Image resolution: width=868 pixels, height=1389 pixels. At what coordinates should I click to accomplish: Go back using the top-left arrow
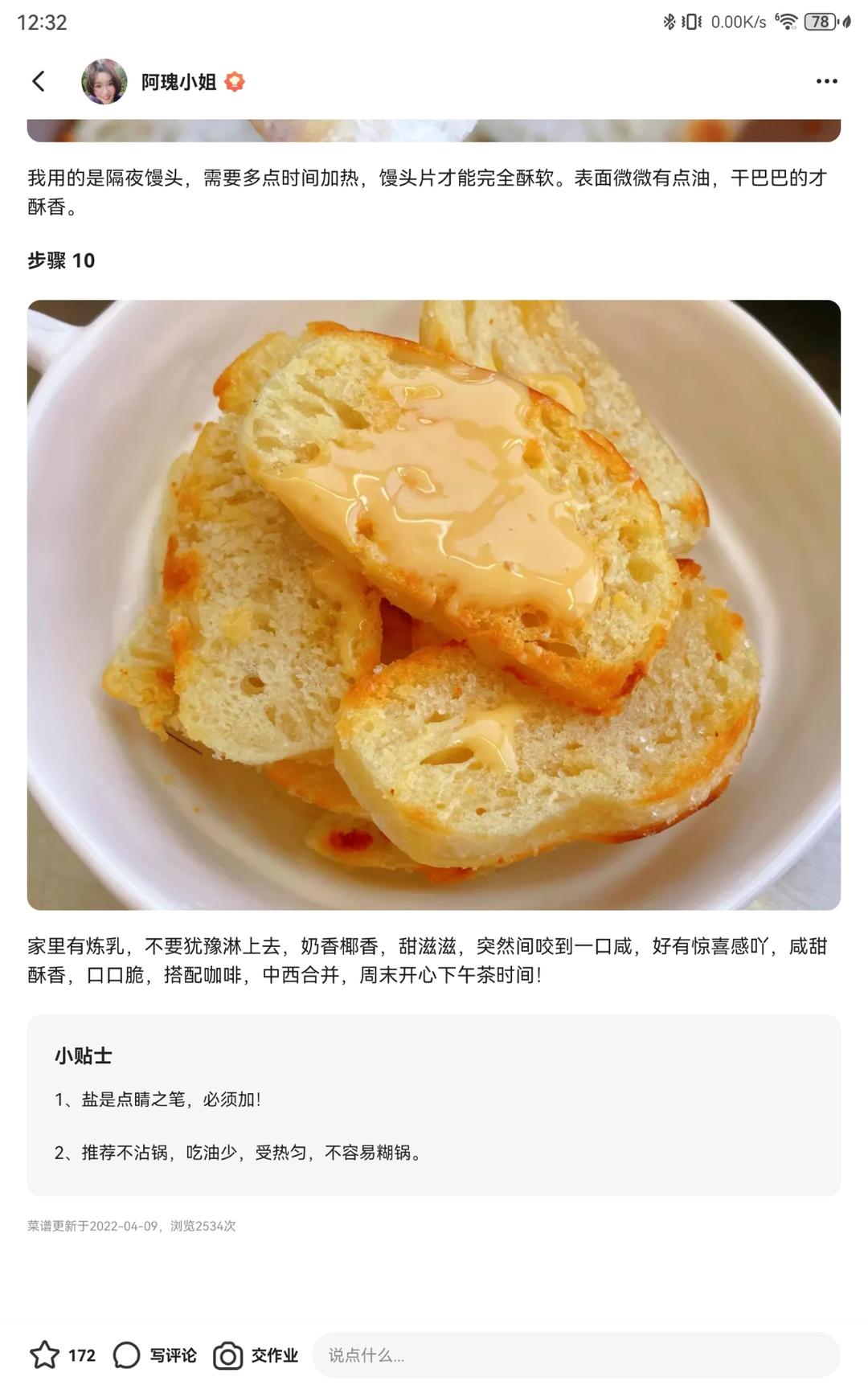pyautogui.click(x=39, y=81)
